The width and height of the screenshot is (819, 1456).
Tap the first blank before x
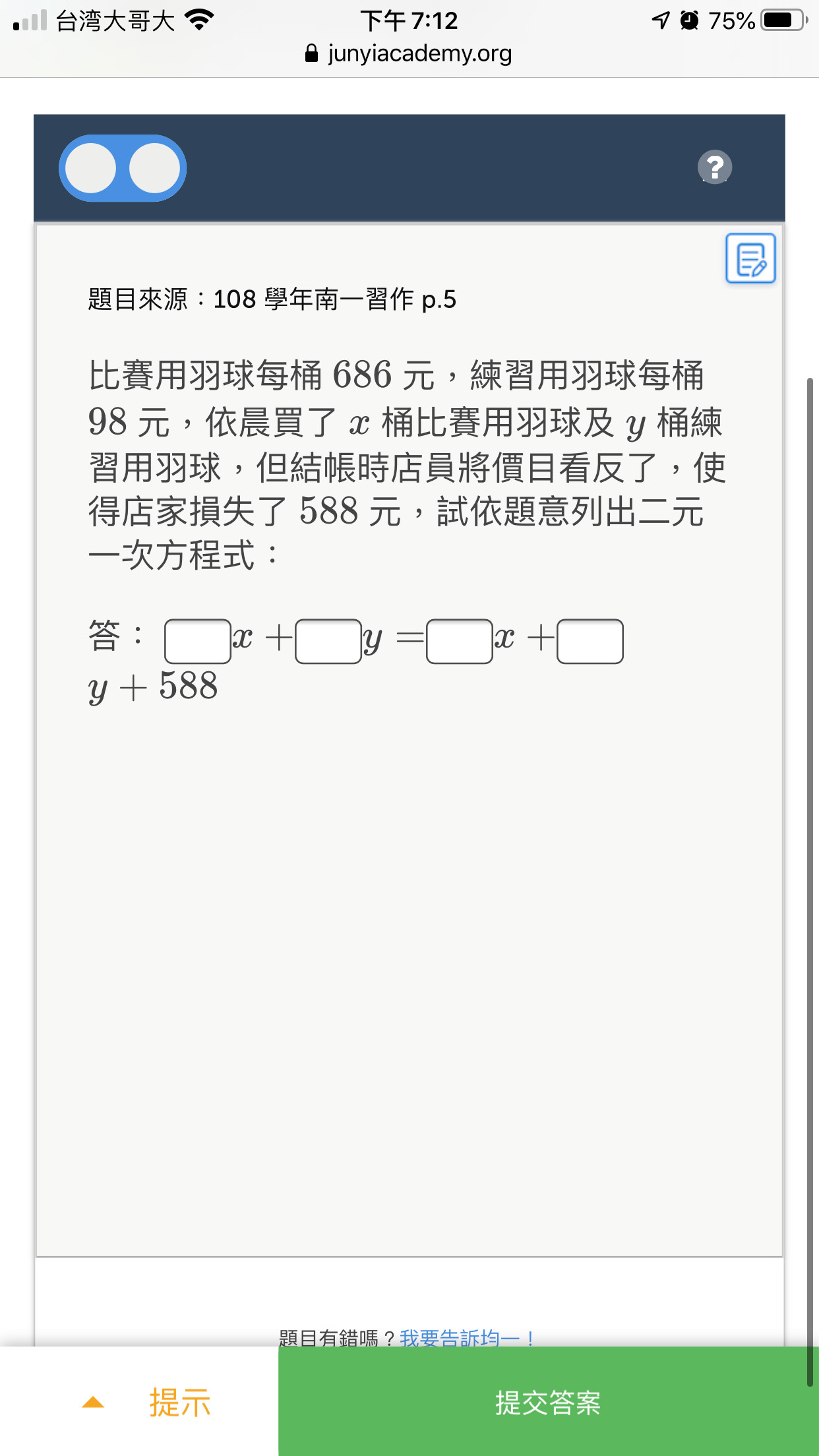198,641
